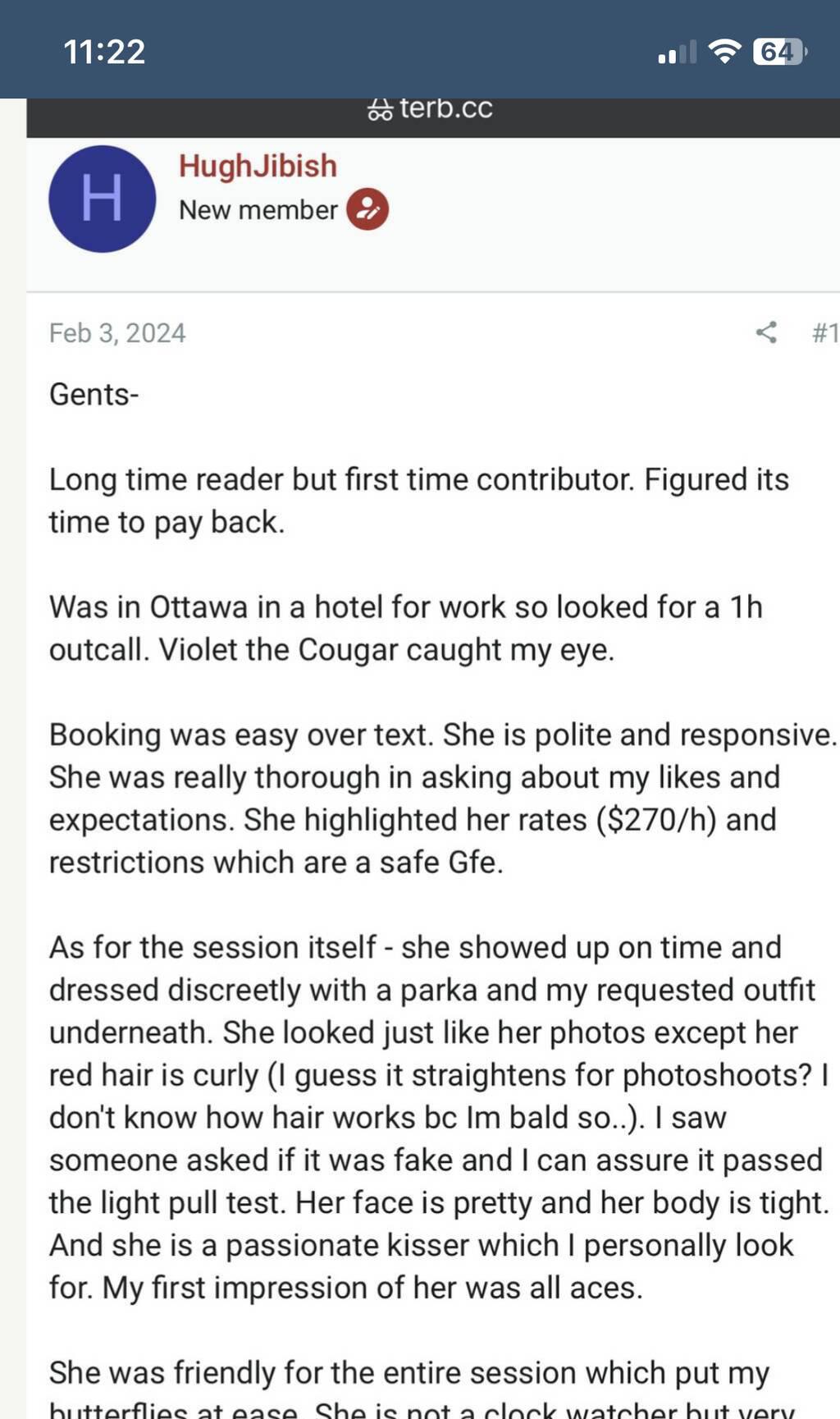
Task: Tap the thread starter badge icon
Action: [367, 210]
